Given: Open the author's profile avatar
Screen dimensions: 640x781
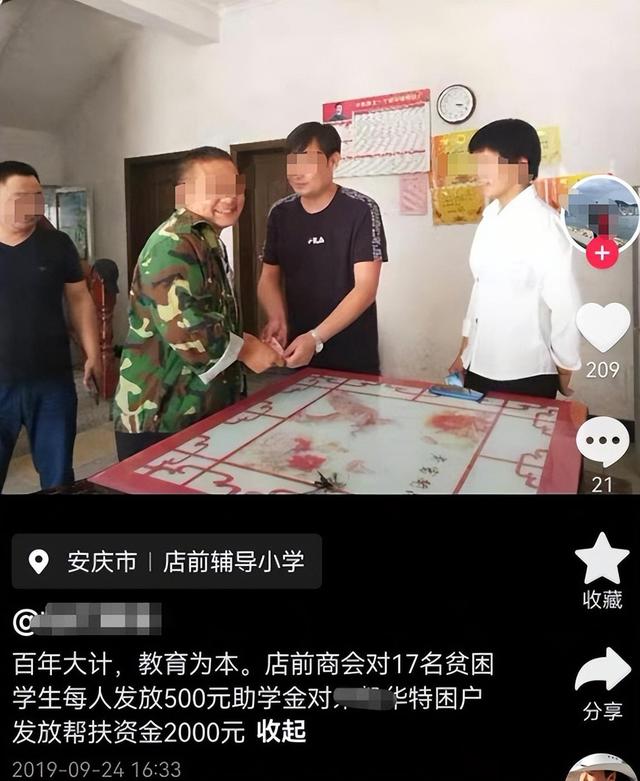Looking at the screenshot, I should [602, 212].
